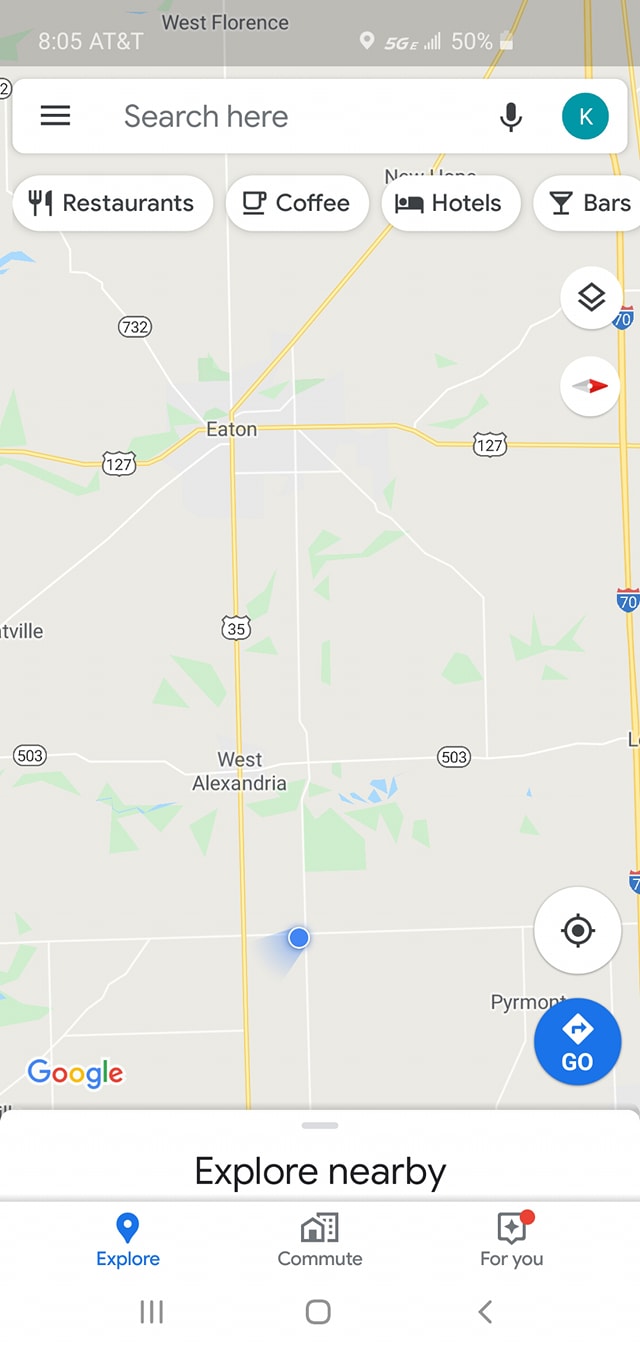Viewport: 640px width, 1351px height.
Task: Start directions with the GO button
Action: tap(577, 1041)
